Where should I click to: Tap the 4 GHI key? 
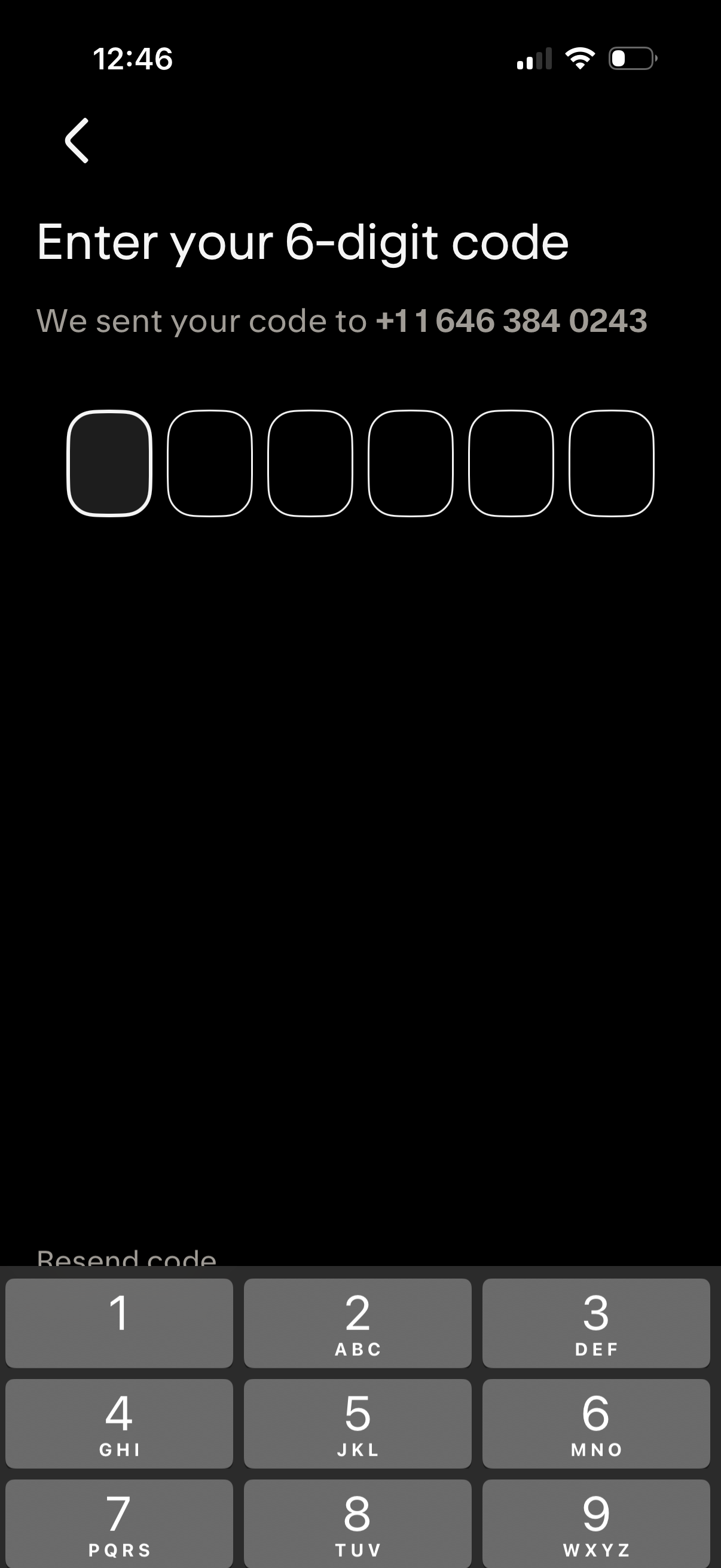click(119, 1424)
